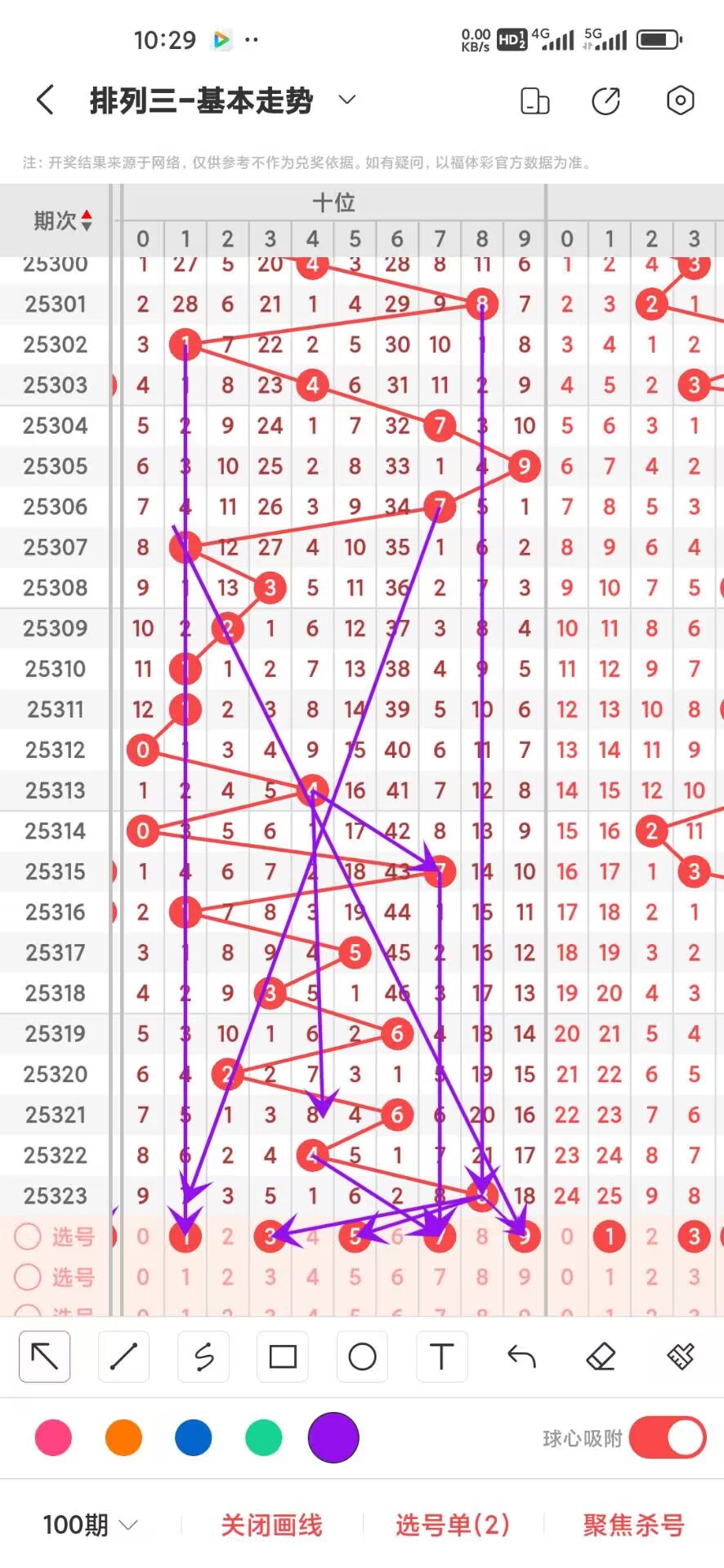The height and width of the screenshot is (1568, 724).
Task: Choose the straight line tool
Action: [x=123, y=1356]
